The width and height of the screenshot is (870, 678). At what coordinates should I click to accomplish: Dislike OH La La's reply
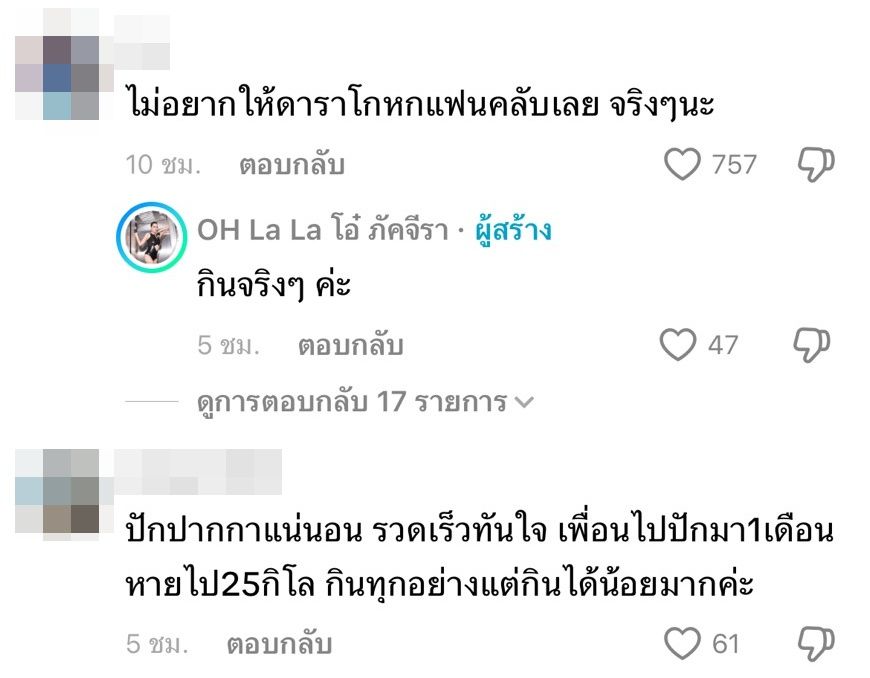tap(813, 345)
